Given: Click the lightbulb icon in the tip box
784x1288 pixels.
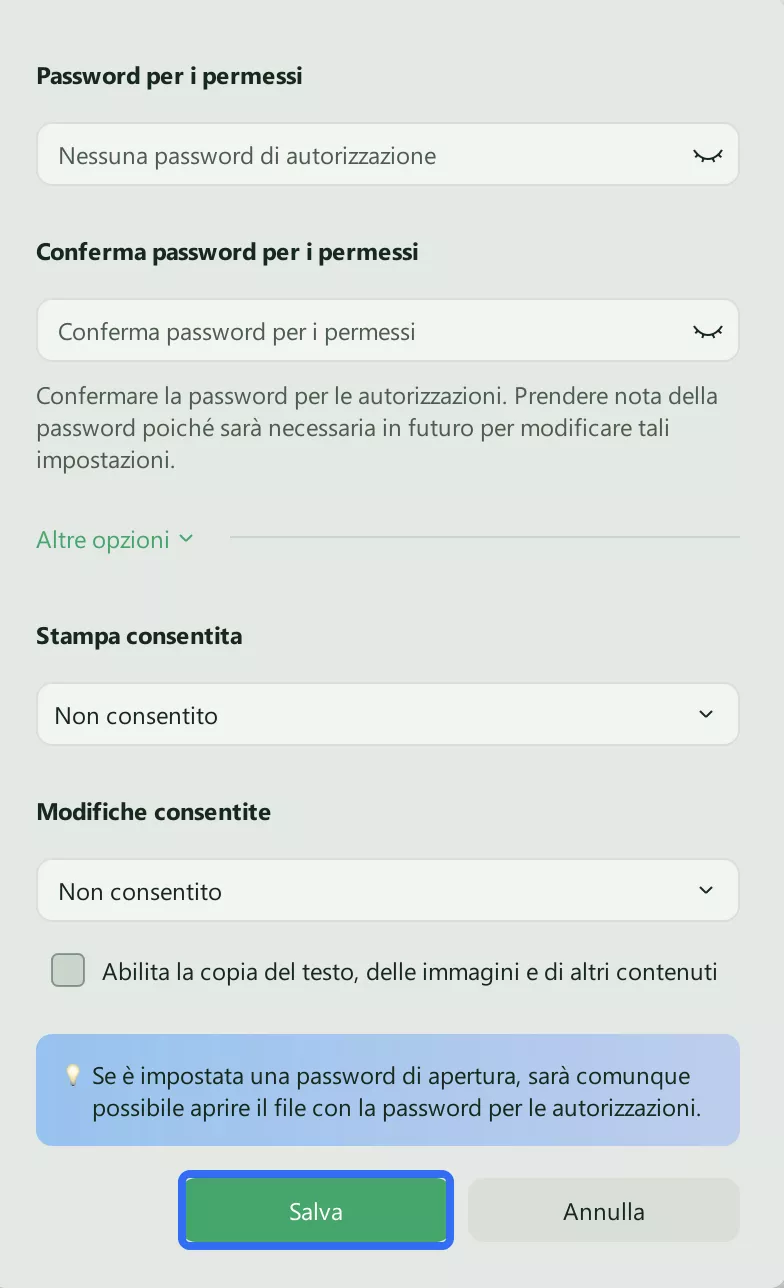Looking at the screenshot, I should click(x=69, y=1076).
